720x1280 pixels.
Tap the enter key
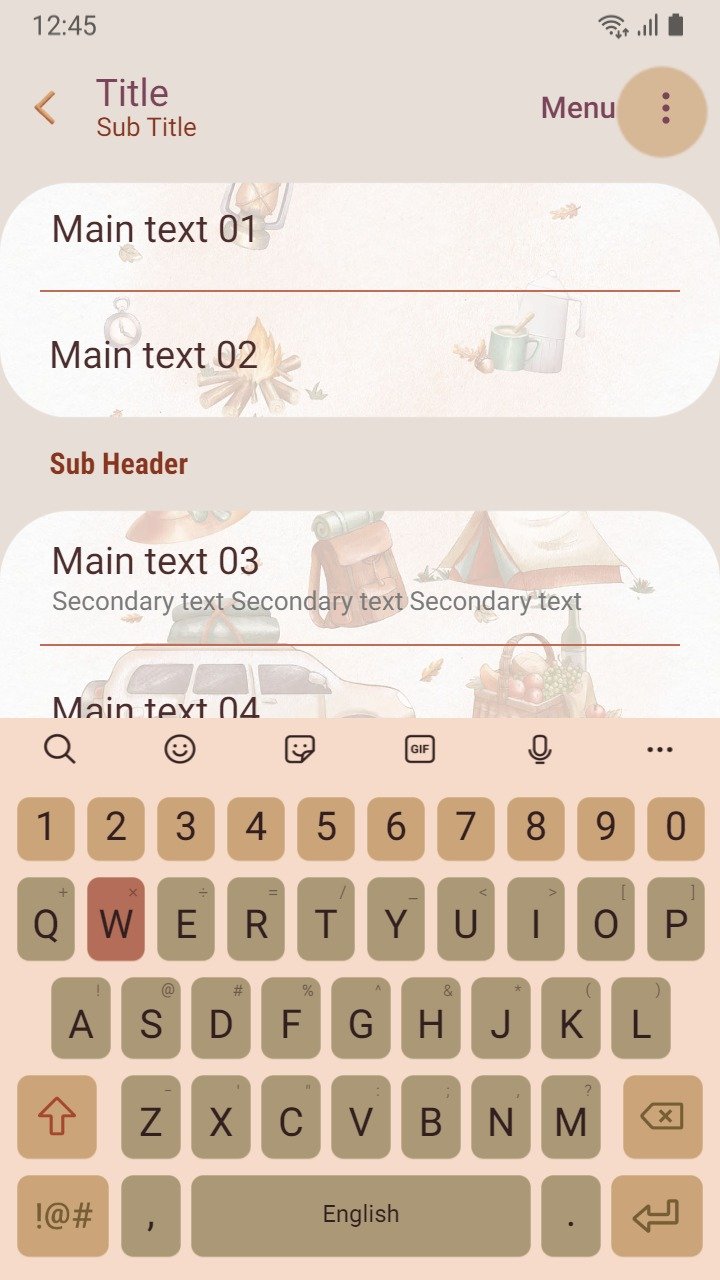(x=657, y=1216)
